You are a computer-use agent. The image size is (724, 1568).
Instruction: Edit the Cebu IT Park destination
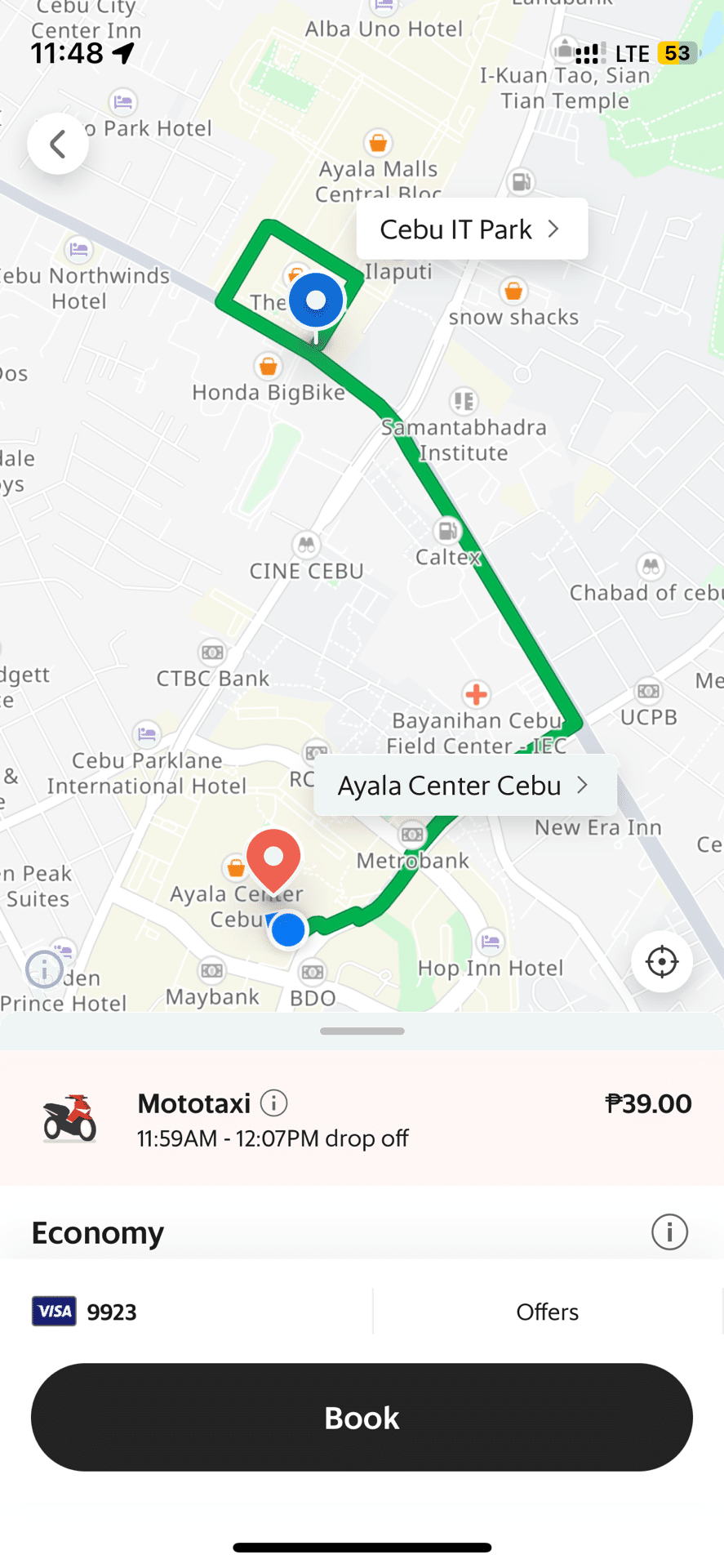472,229
